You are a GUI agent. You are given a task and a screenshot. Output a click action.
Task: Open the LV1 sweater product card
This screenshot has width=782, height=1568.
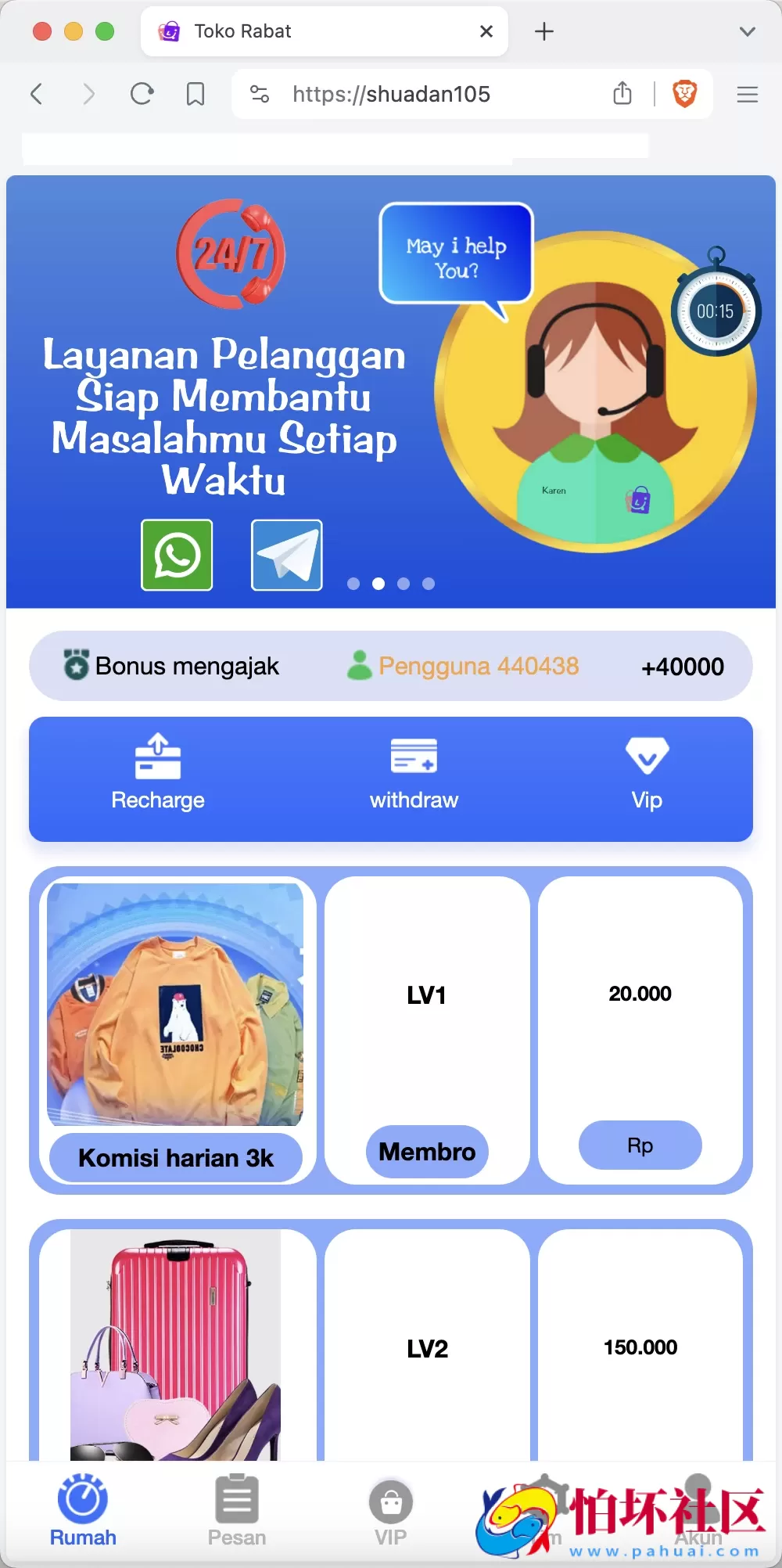click(x=175, y=1005)
